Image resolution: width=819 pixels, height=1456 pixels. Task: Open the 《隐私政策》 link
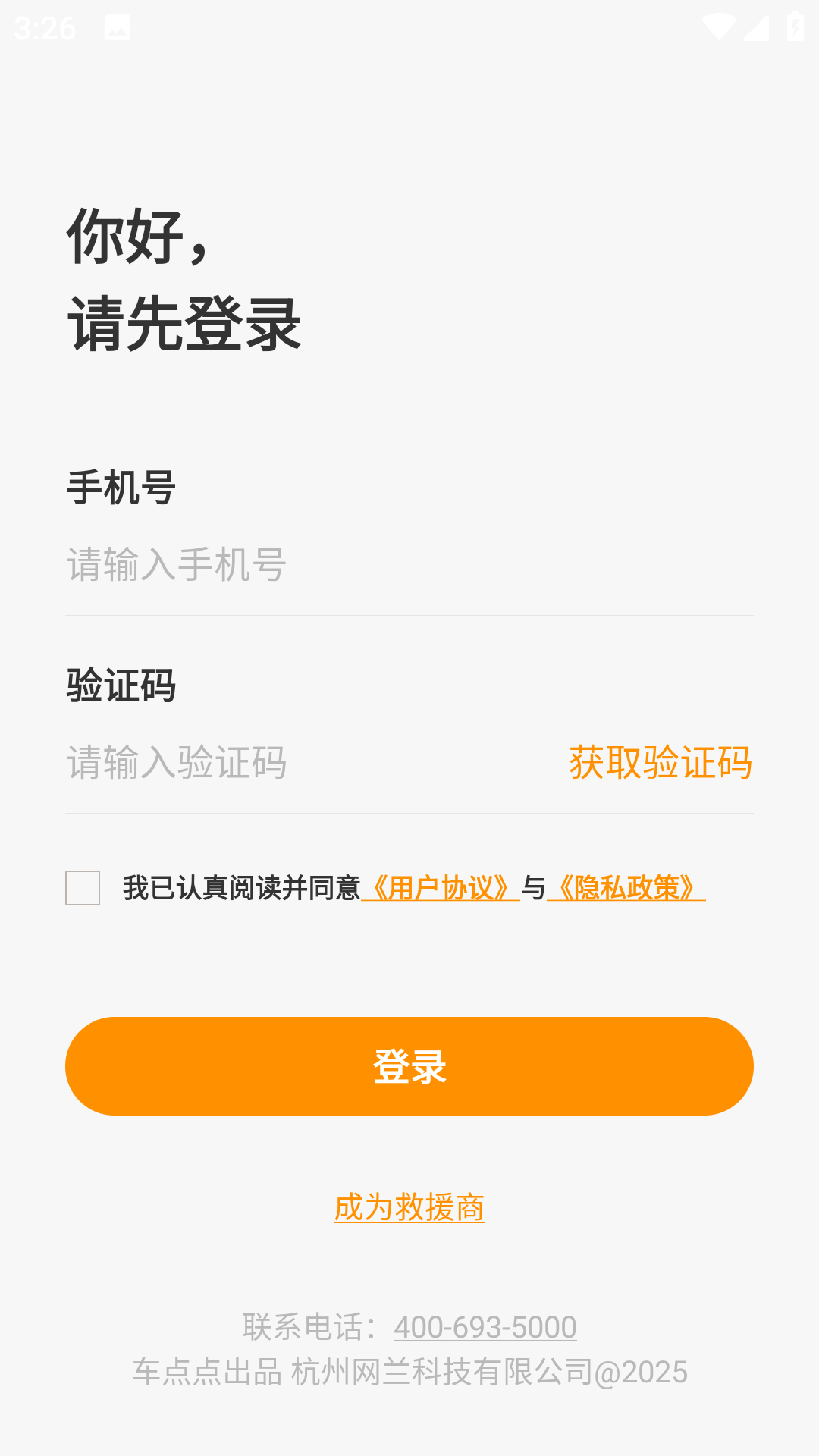click(x=626, y=888)
